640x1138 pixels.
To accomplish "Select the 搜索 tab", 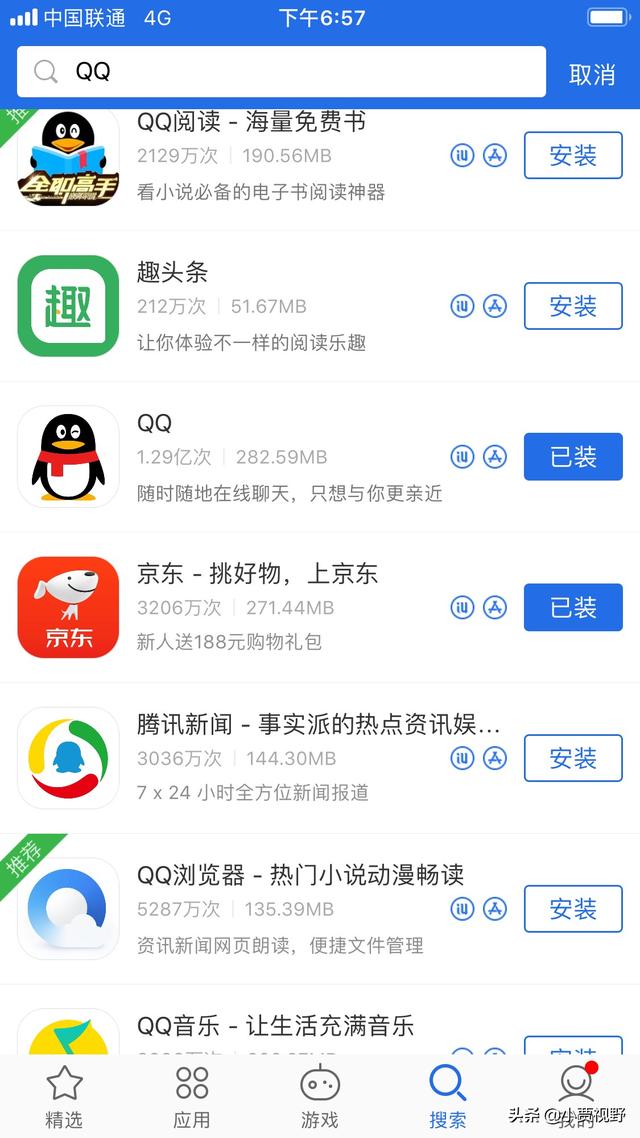I will (448, 1097).
